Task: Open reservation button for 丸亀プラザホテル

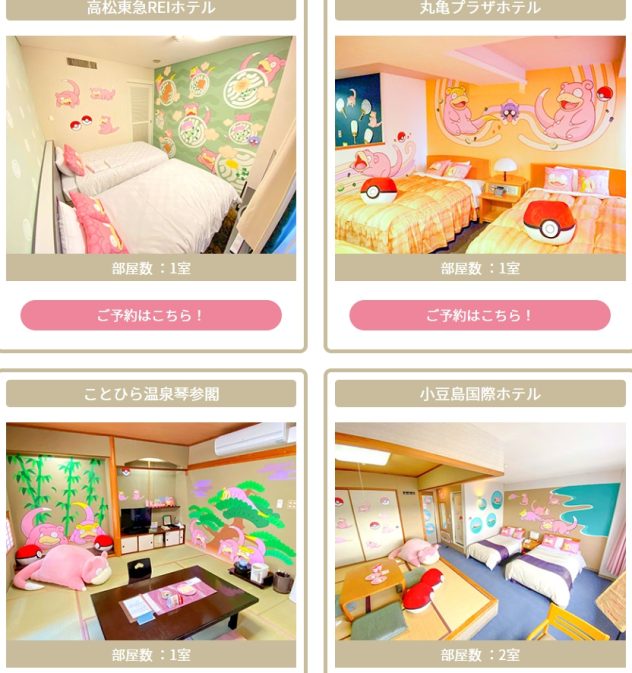Action: (479, 315)
